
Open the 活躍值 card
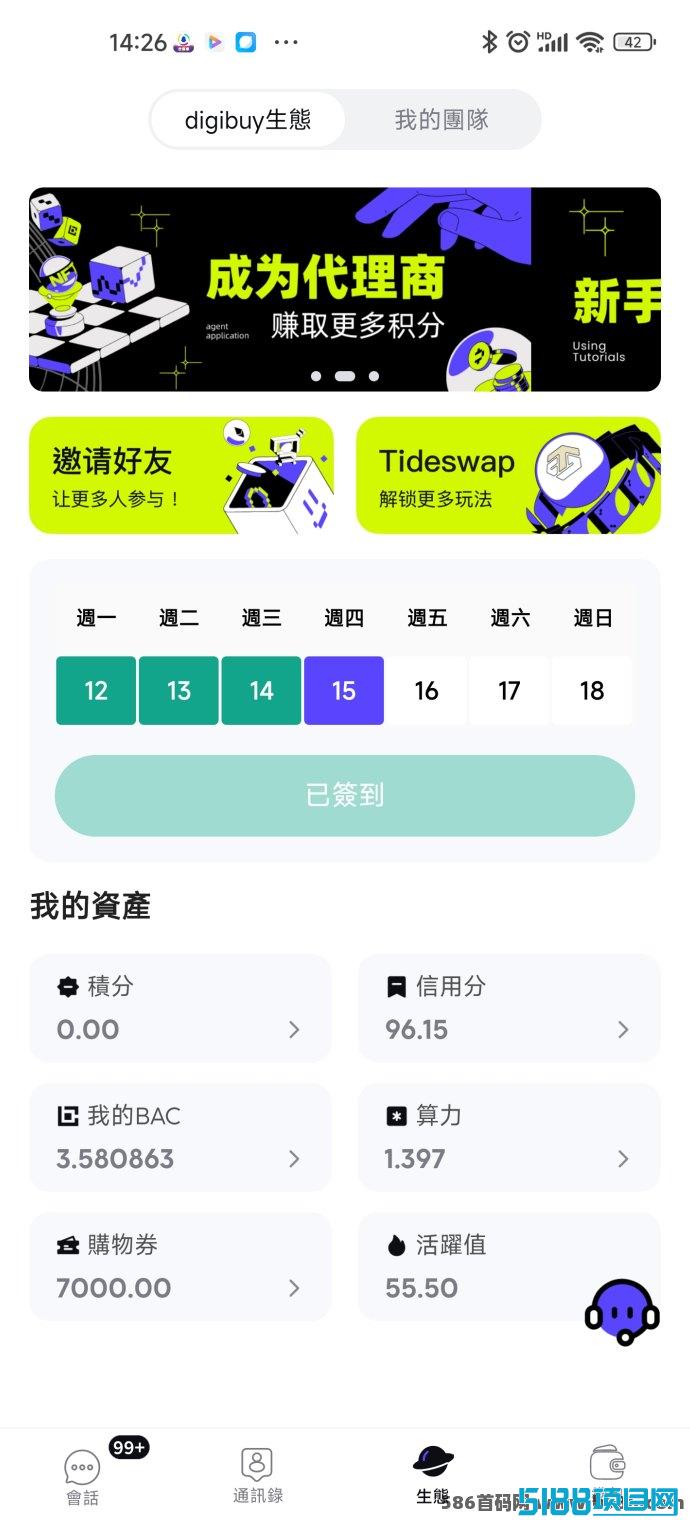click(509, 1266)
